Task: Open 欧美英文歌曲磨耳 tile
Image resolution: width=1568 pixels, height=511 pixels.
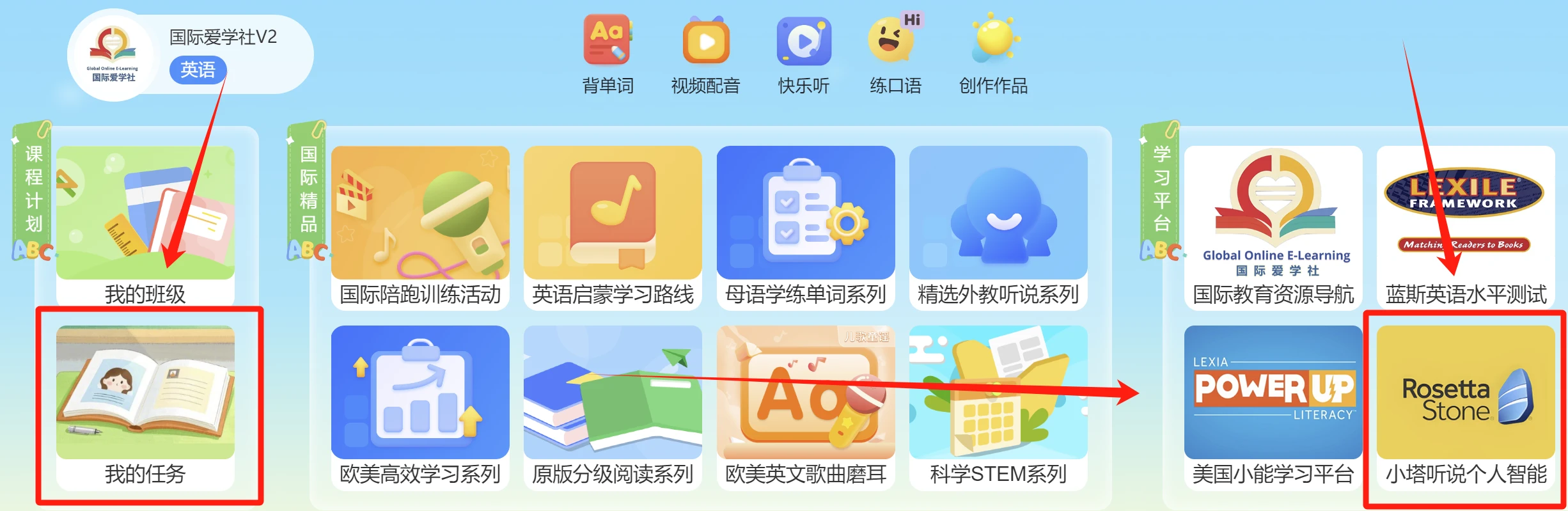Action: tap(805, 404)
